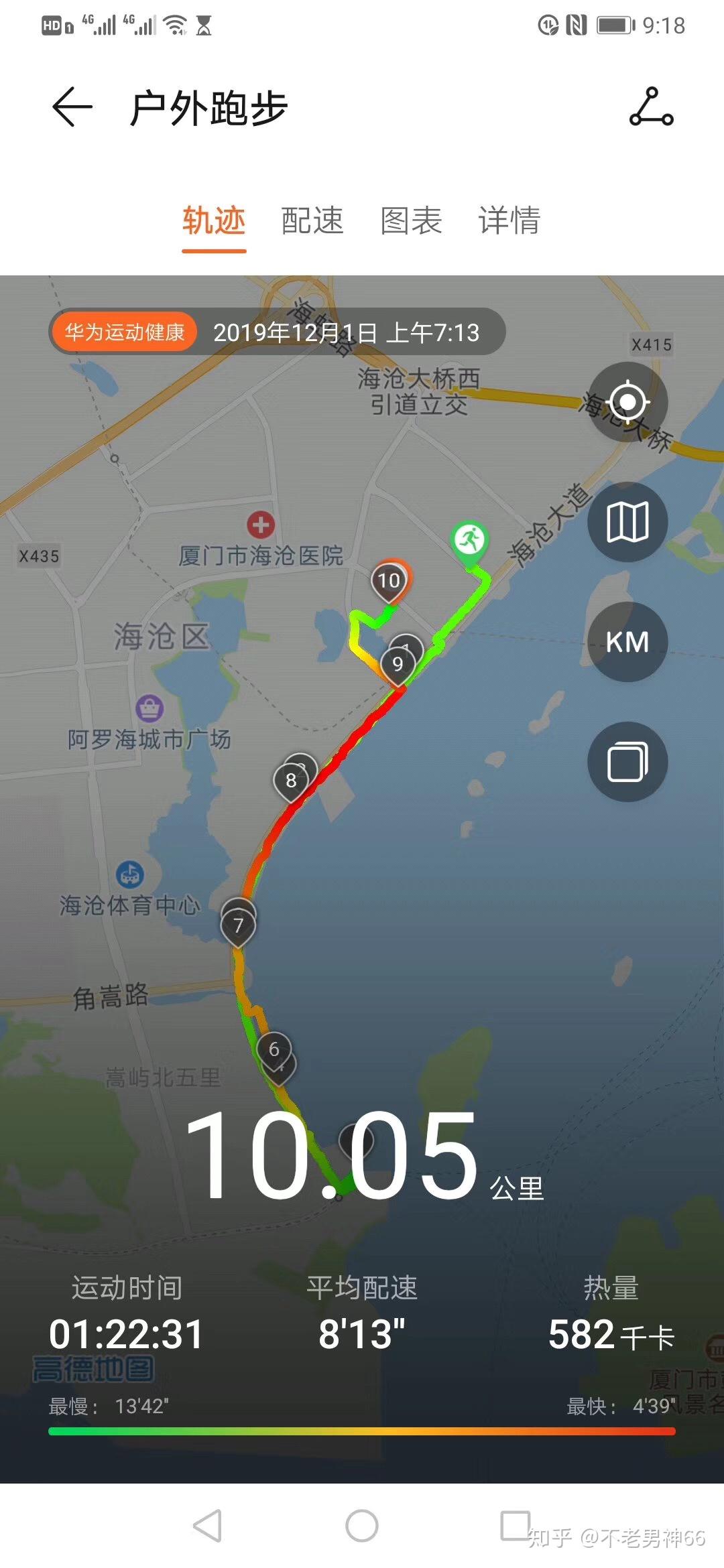The height and width of the screenshot is (1568, 724).
Task: Recenter the map with the location button
Action: pos(627,402)
